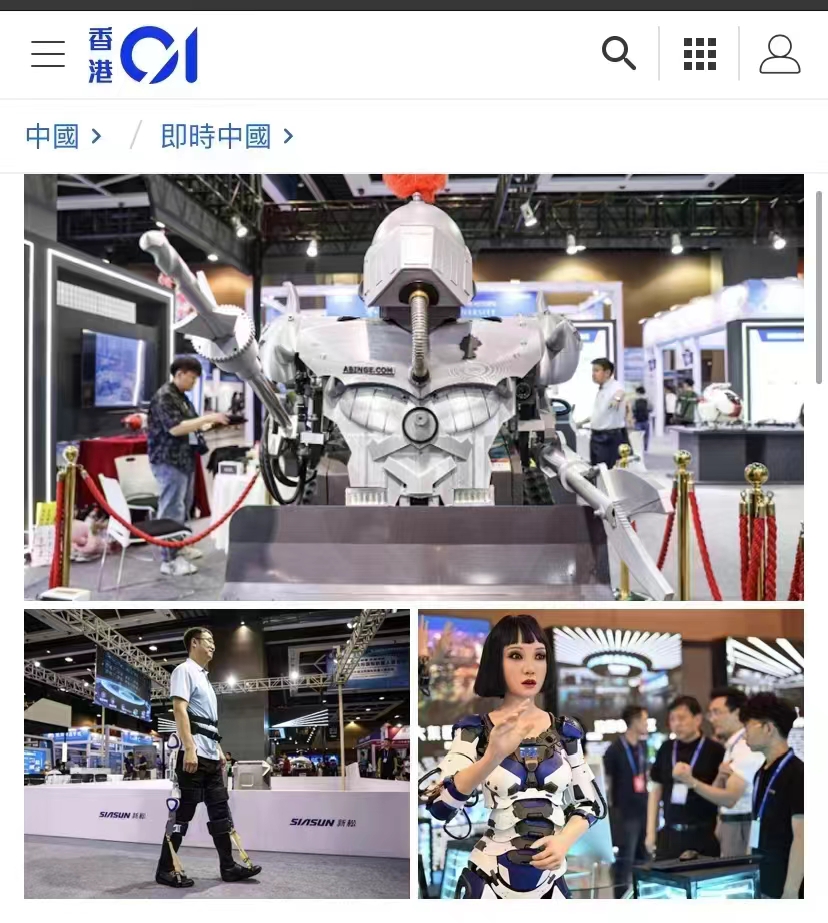Open the hamburger menu
This screenshot has height=923, width=828.
[x=48, y=54]
